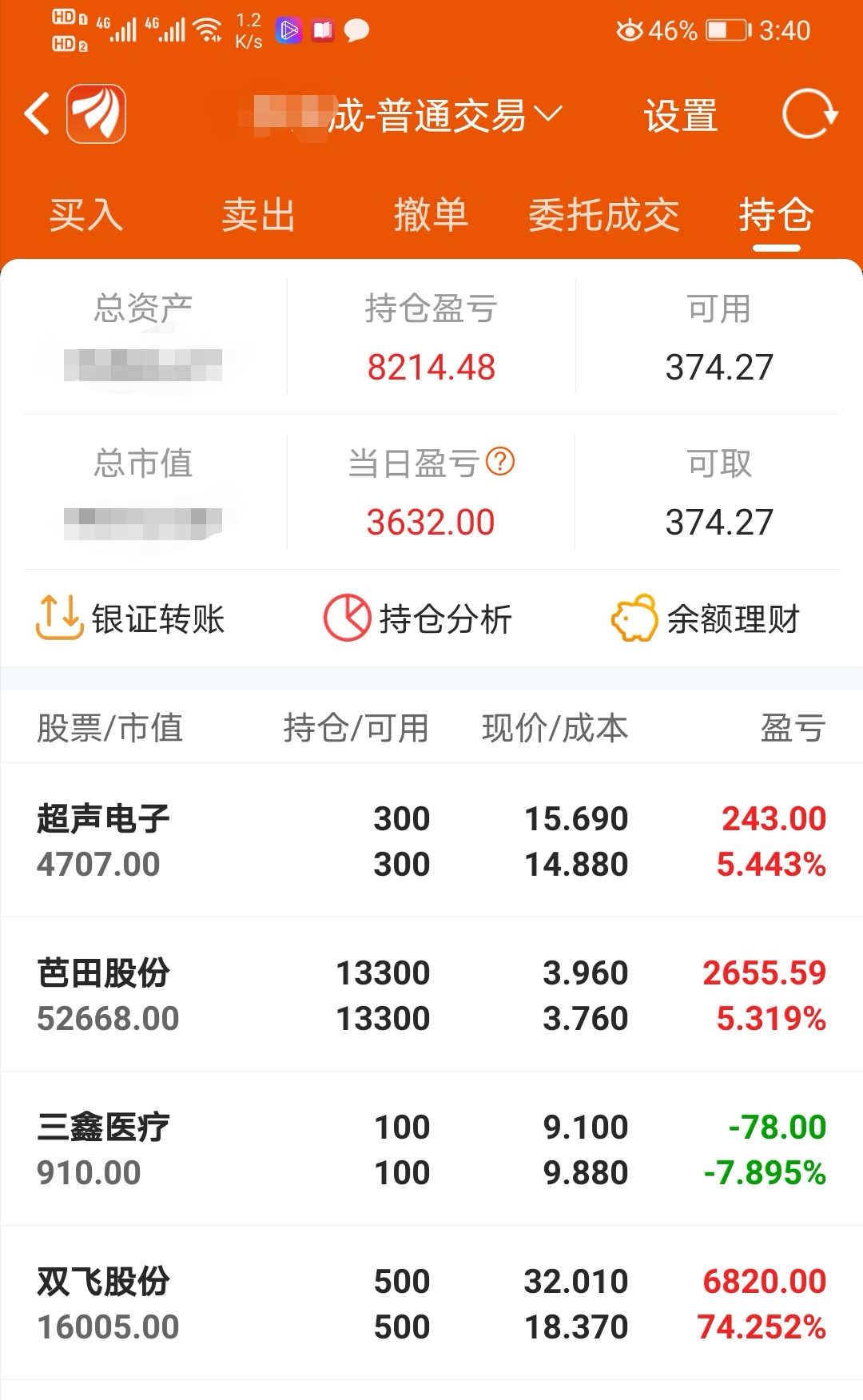Switch to the 买入 tab
This screenshot has width=863, height=1400.
pos(85,214)
